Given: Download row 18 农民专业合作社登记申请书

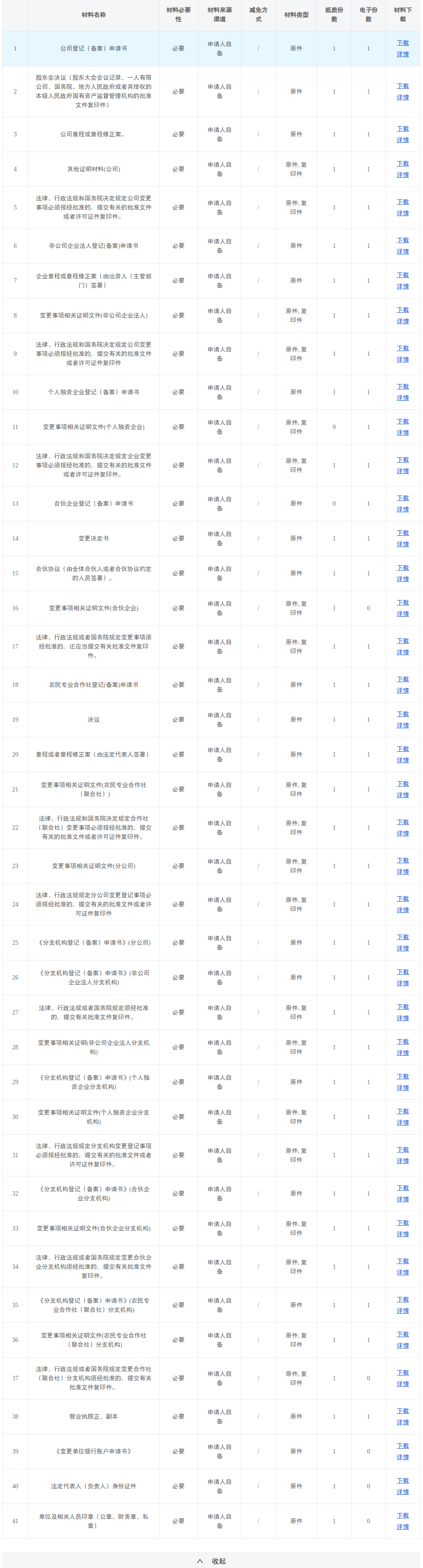Looking at the screenshot, I should coord(402,679).
